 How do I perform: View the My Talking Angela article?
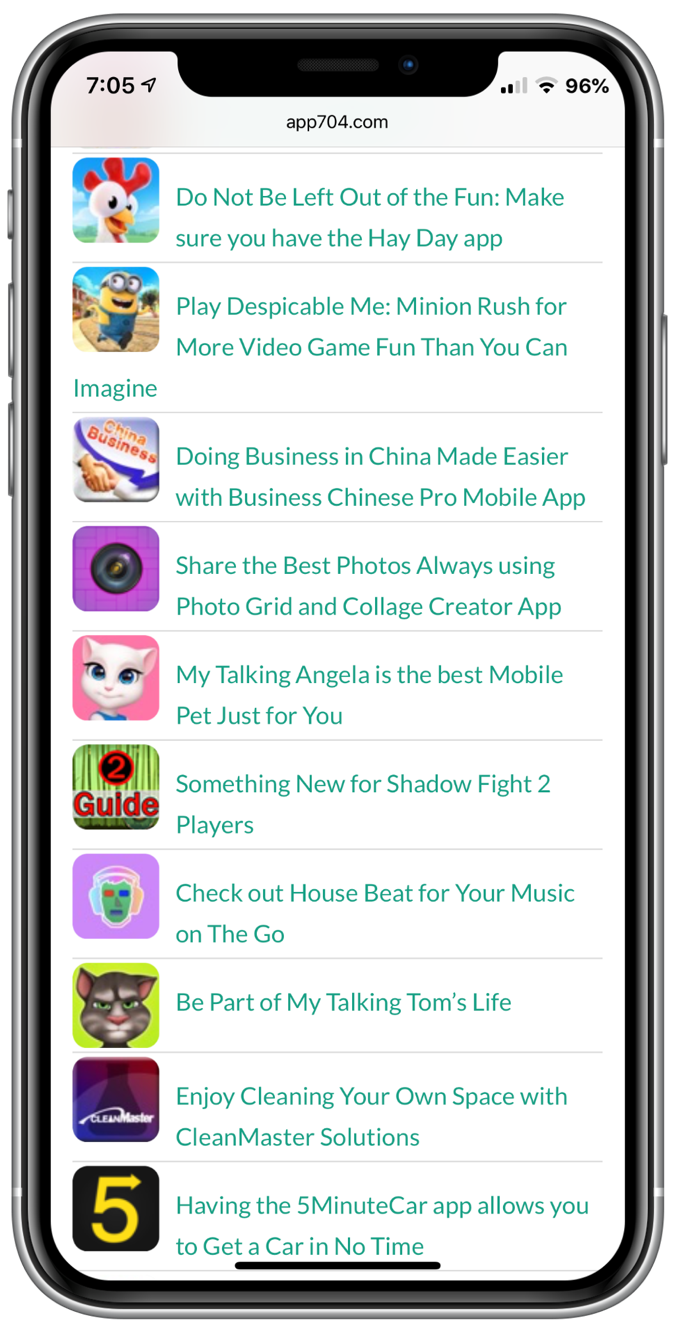(369, 695)
